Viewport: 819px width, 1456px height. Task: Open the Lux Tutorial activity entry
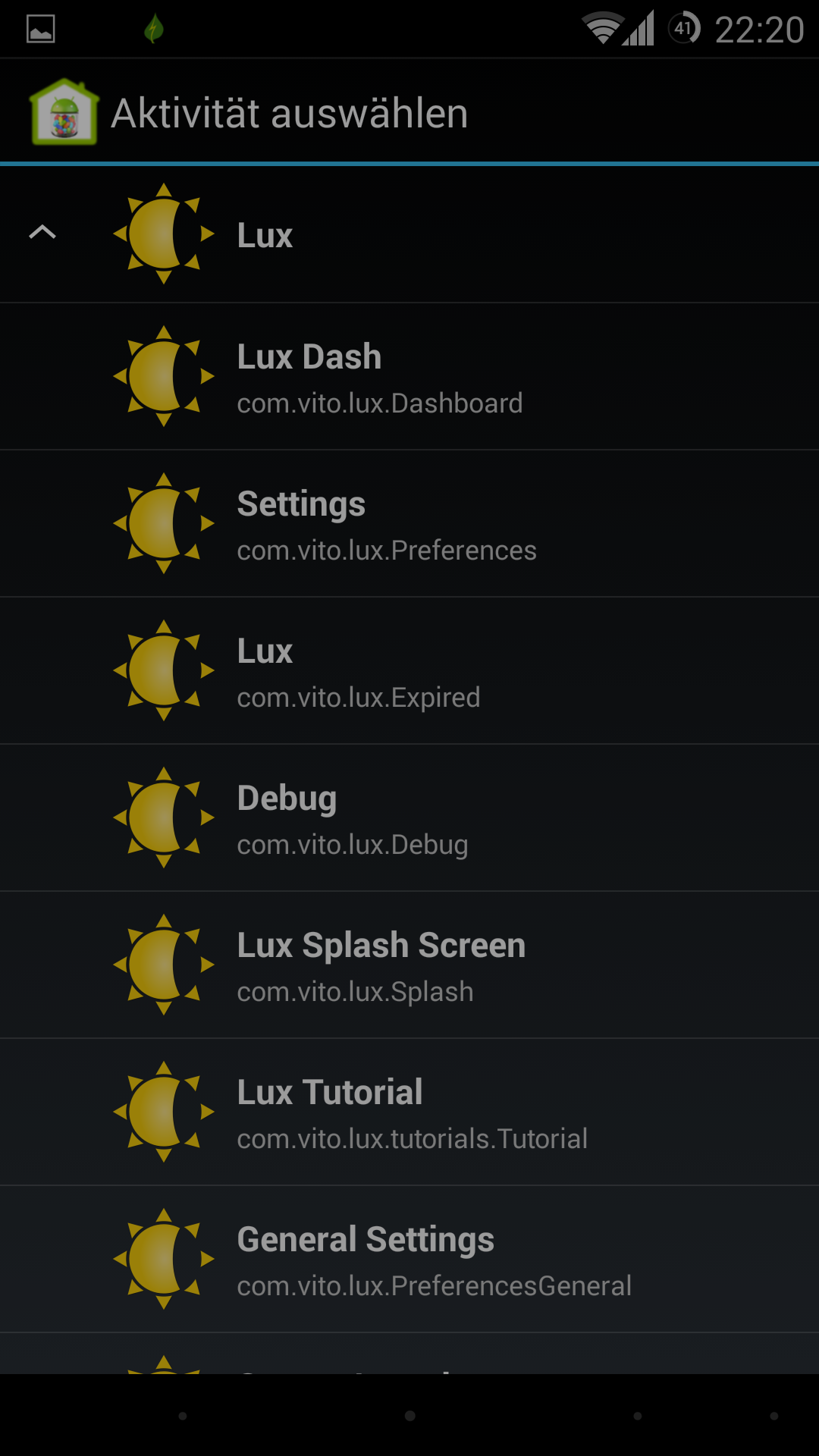(x=409, y=1112)
